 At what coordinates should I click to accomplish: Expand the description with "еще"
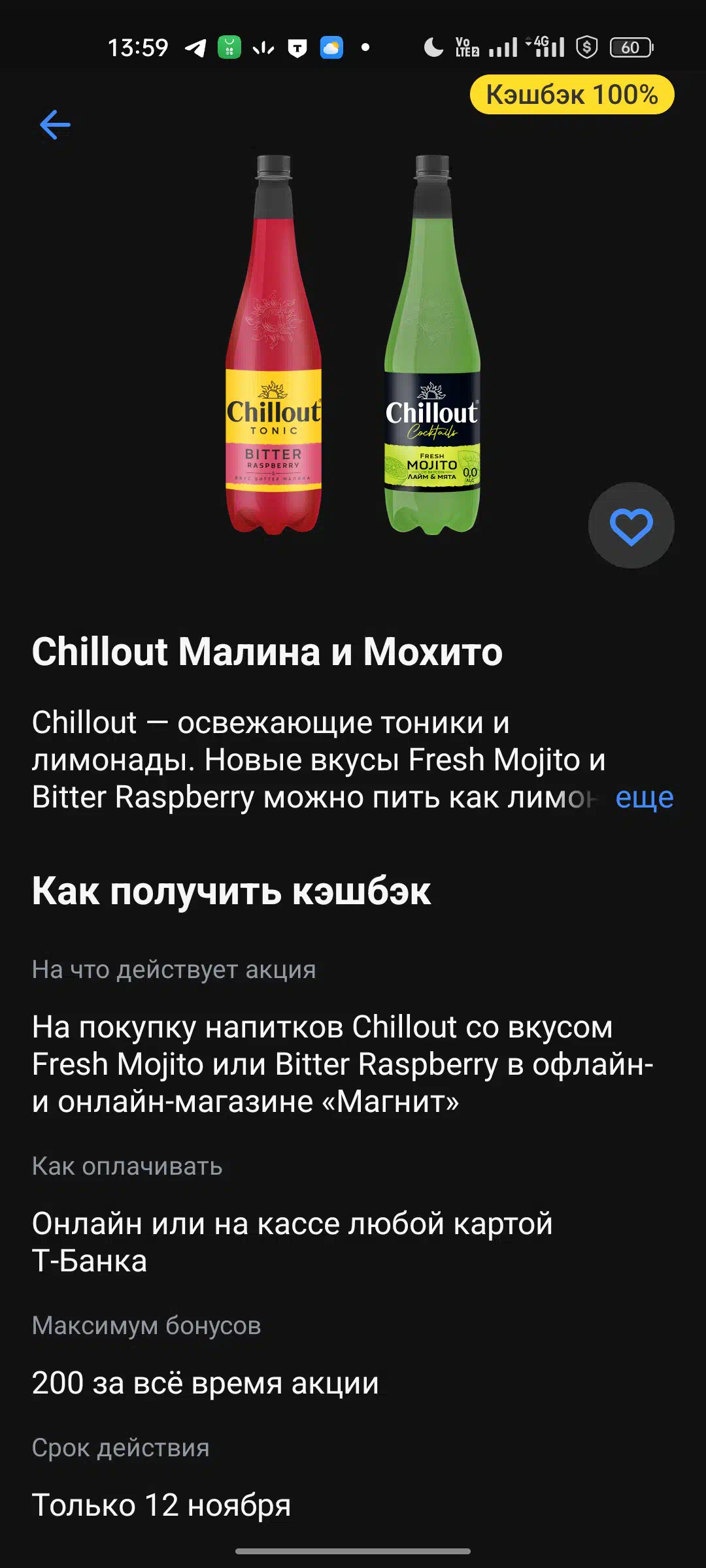coord(644,798)
